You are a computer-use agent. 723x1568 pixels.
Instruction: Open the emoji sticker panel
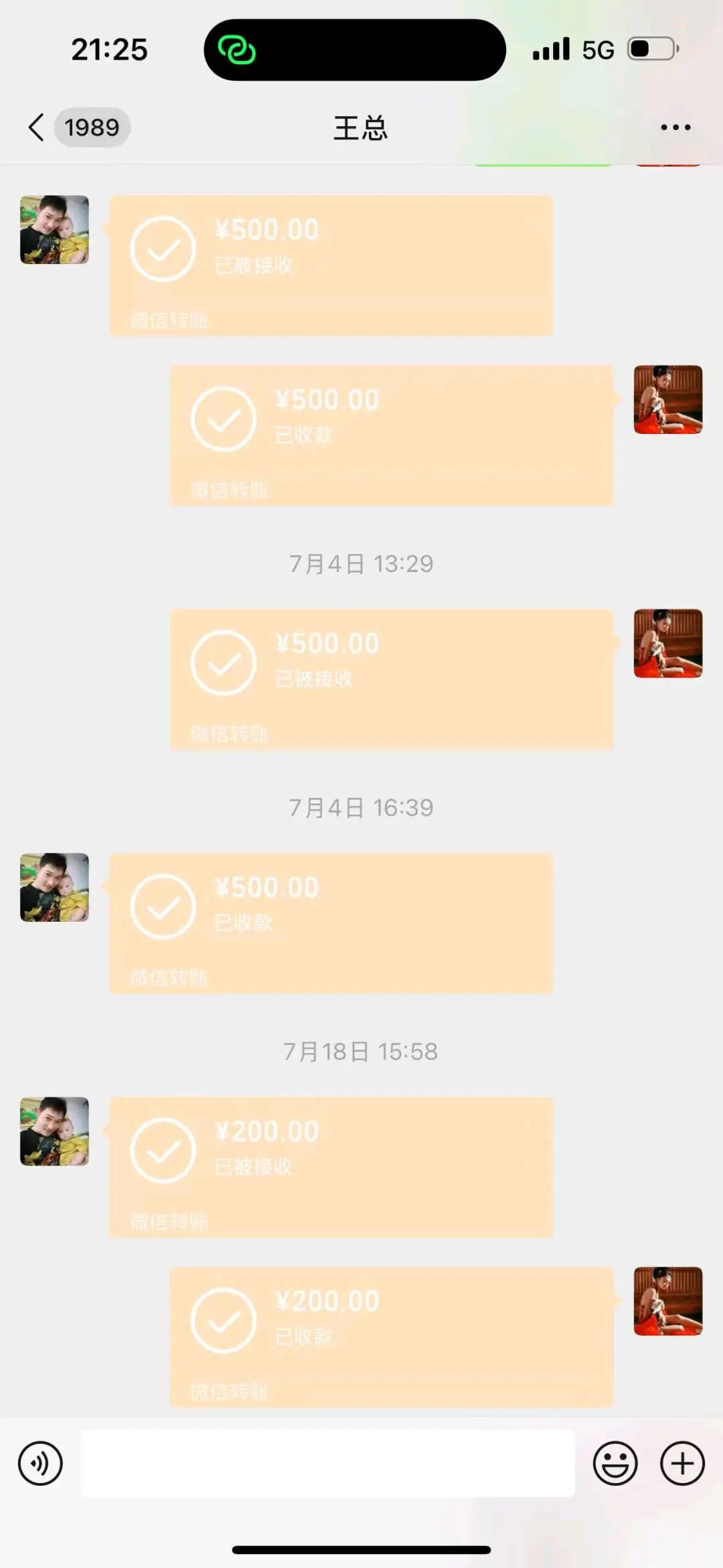click(615, 1464)
